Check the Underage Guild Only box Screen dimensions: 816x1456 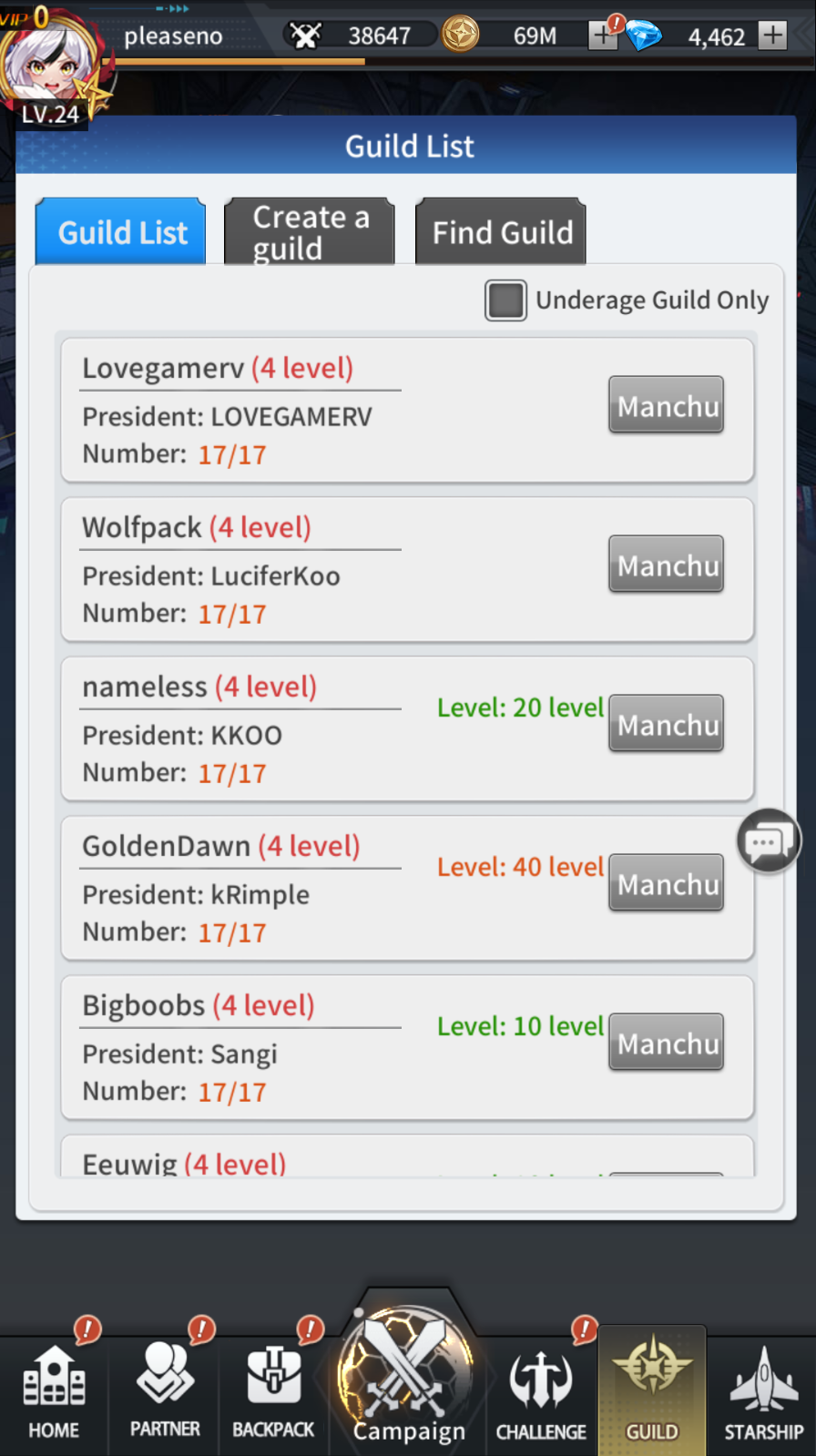[505, 300]
